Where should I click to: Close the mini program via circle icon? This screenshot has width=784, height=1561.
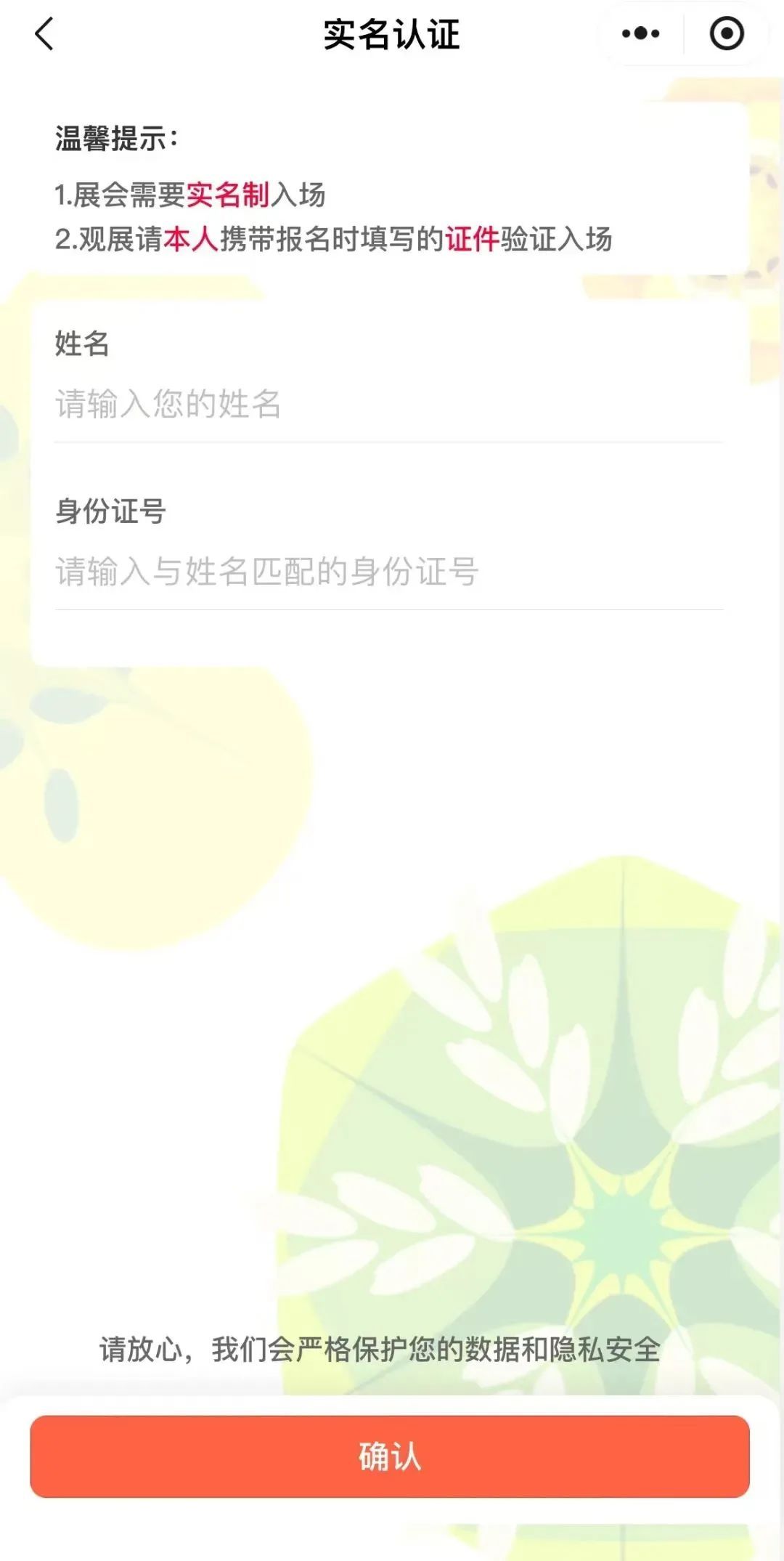tap(726, 34)
